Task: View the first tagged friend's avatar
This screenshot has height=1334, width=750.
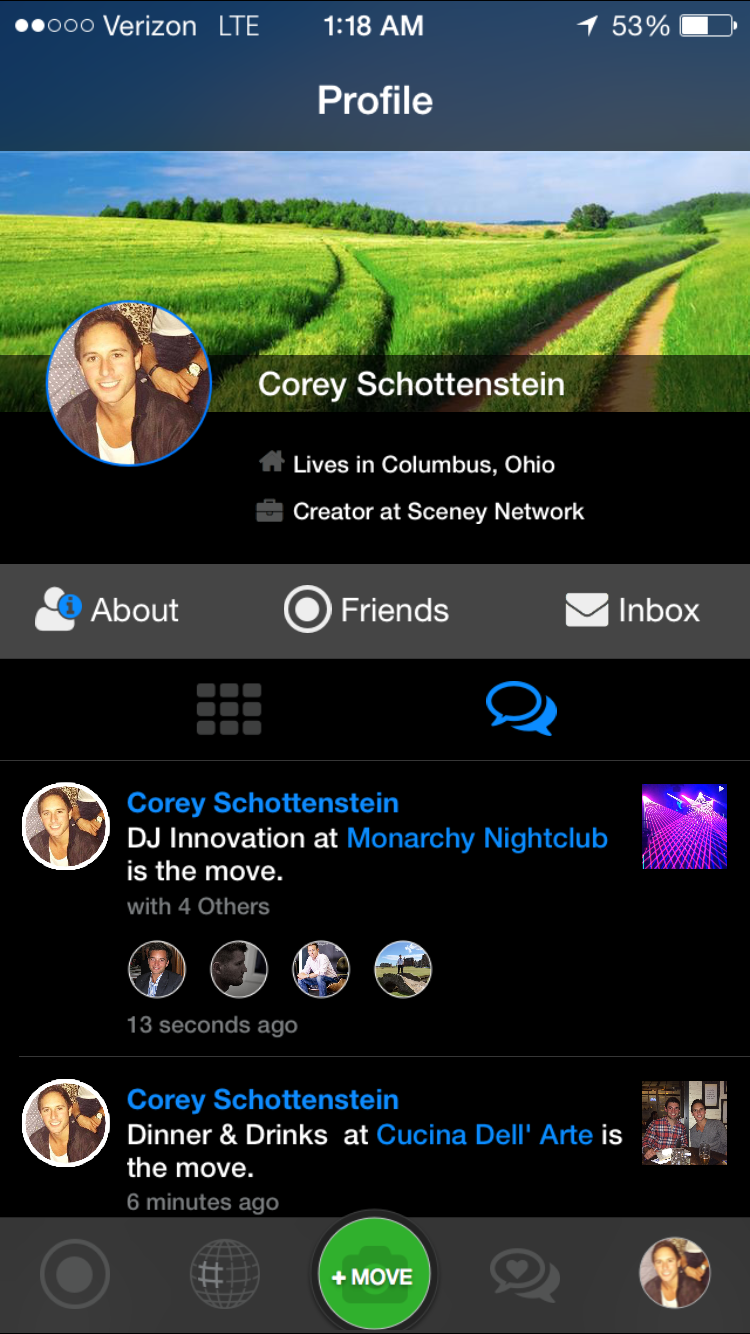Action: pyautogui.click(x=157, y=970)
